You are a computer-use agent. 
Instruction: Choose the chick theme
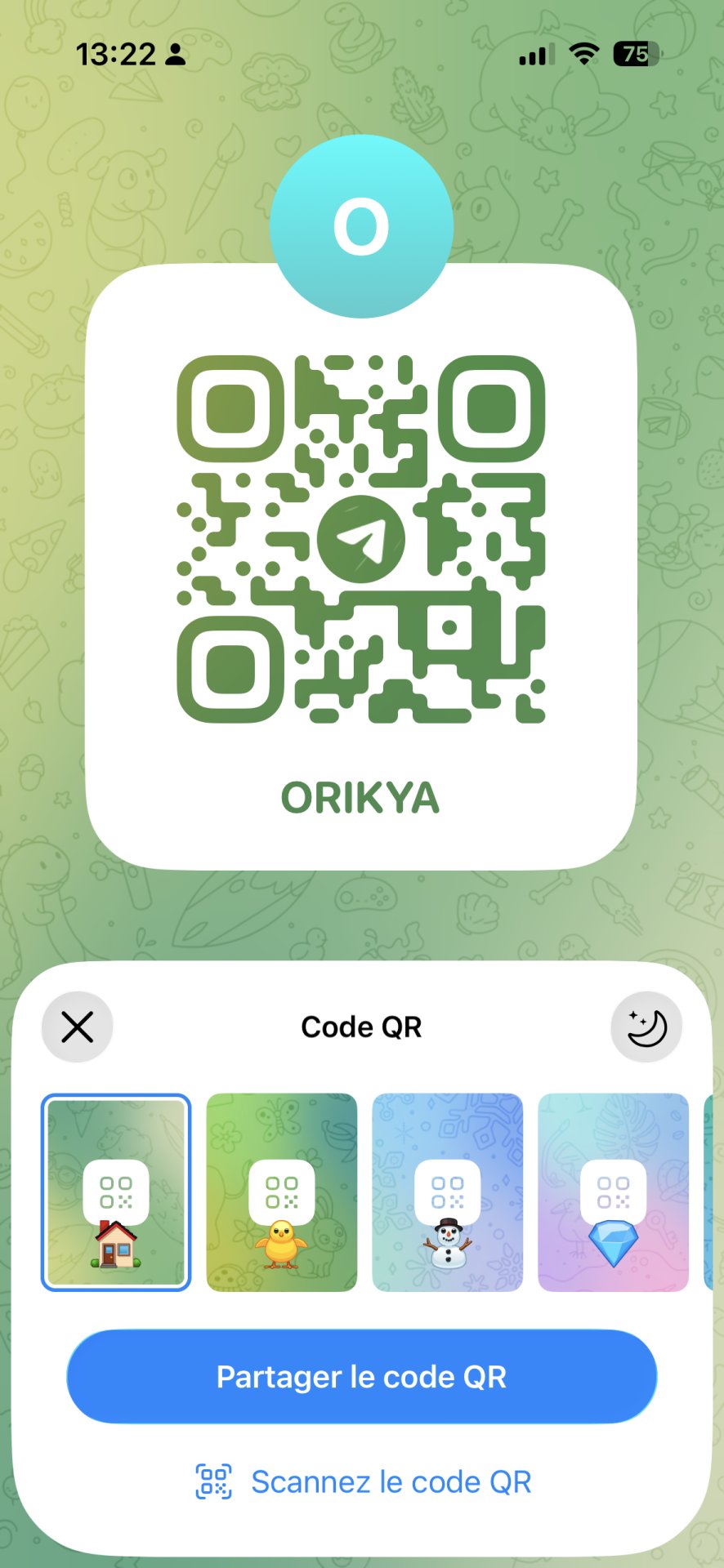pos(282,1192)
